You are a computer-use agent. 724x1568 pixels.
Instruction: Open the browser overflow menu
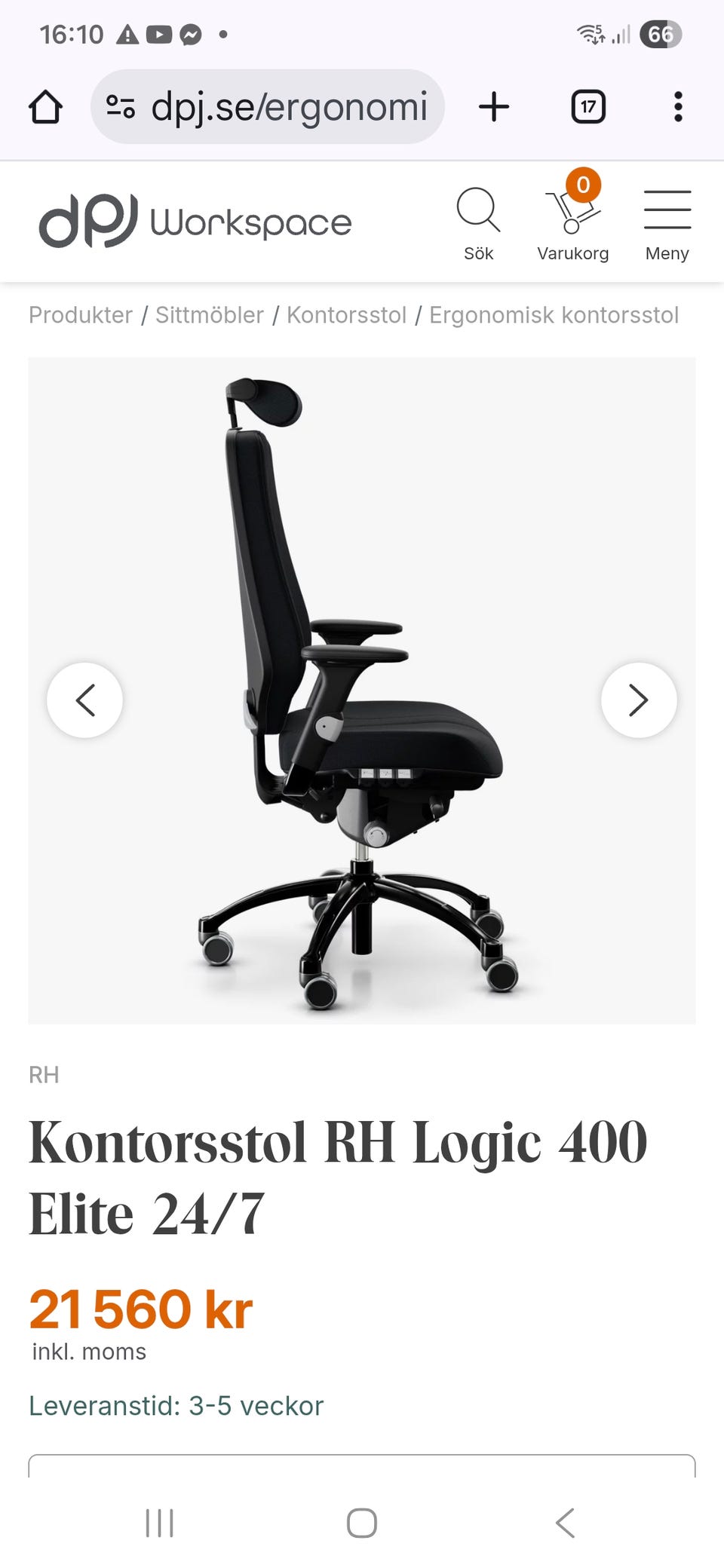[x=678, y=107]
